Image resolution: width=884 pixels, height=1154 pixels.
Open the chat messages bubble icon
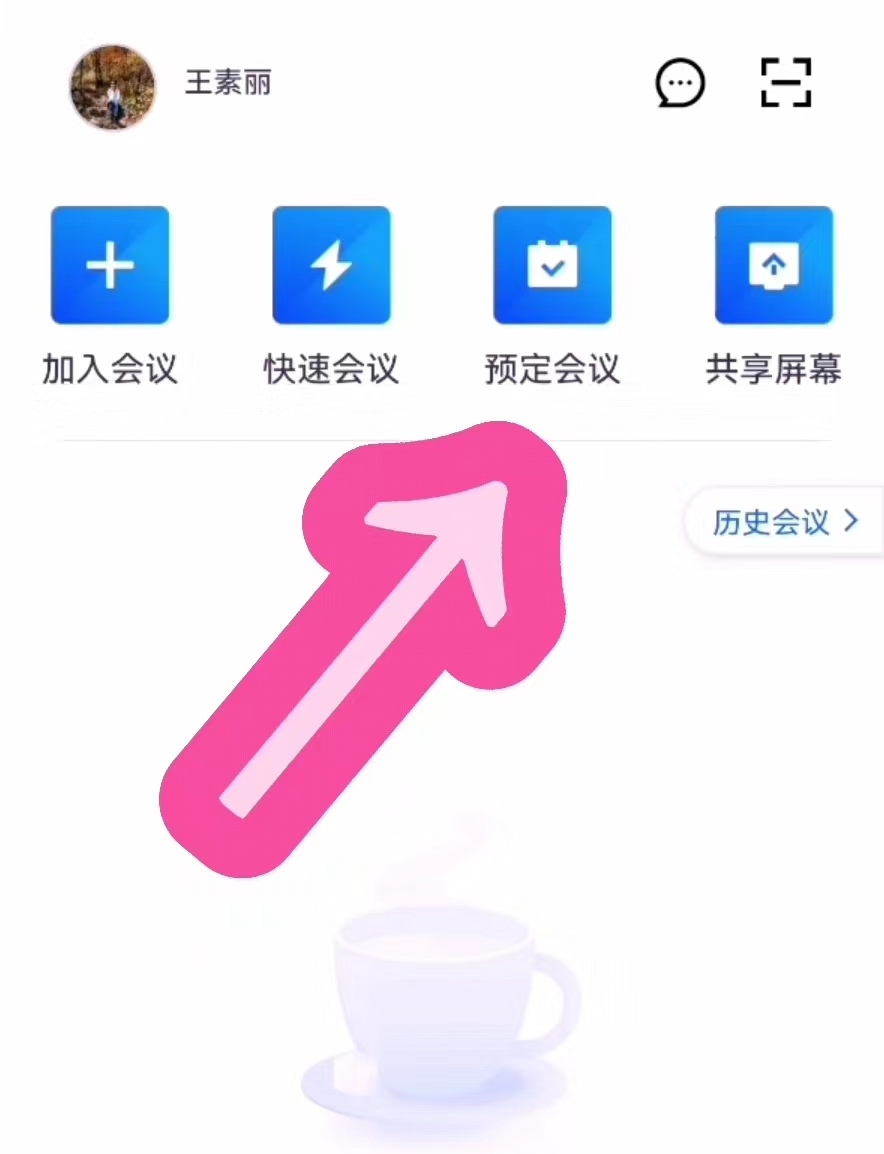click(680, 84)
